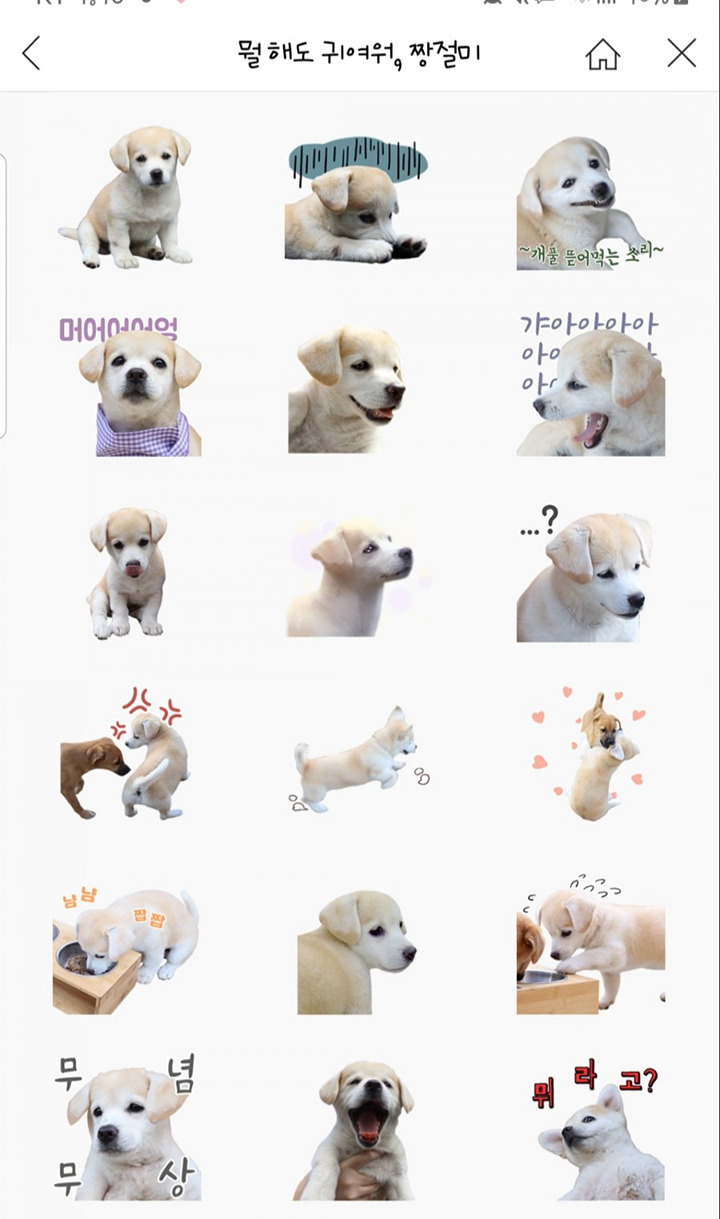Image resolution: width=720 pixels, height=1219 pixels.
Task: Close the sticker page with the X
Action: point(682,53)
